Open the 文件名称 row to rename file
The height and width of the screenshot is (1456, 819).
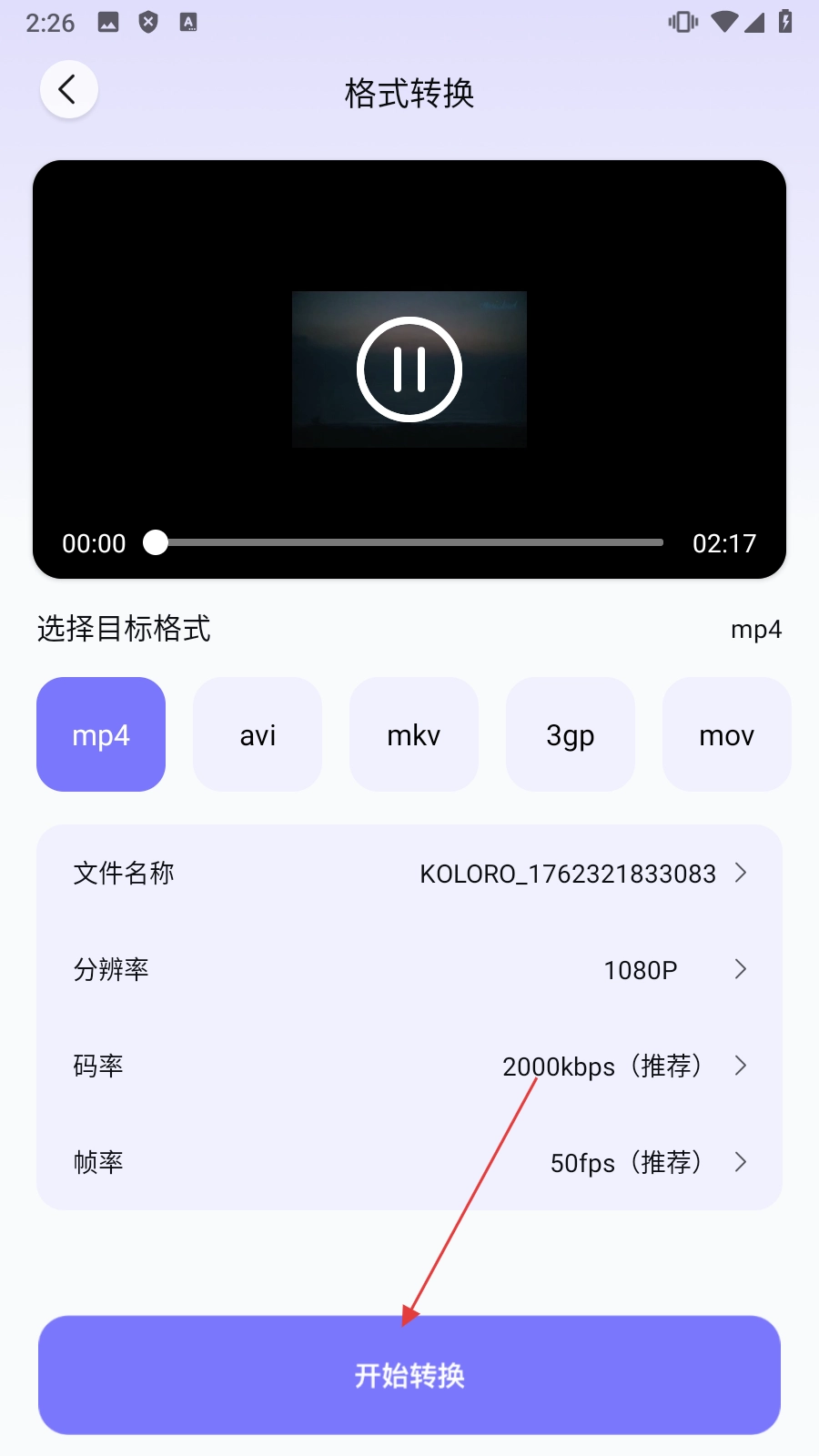(409, 874)
